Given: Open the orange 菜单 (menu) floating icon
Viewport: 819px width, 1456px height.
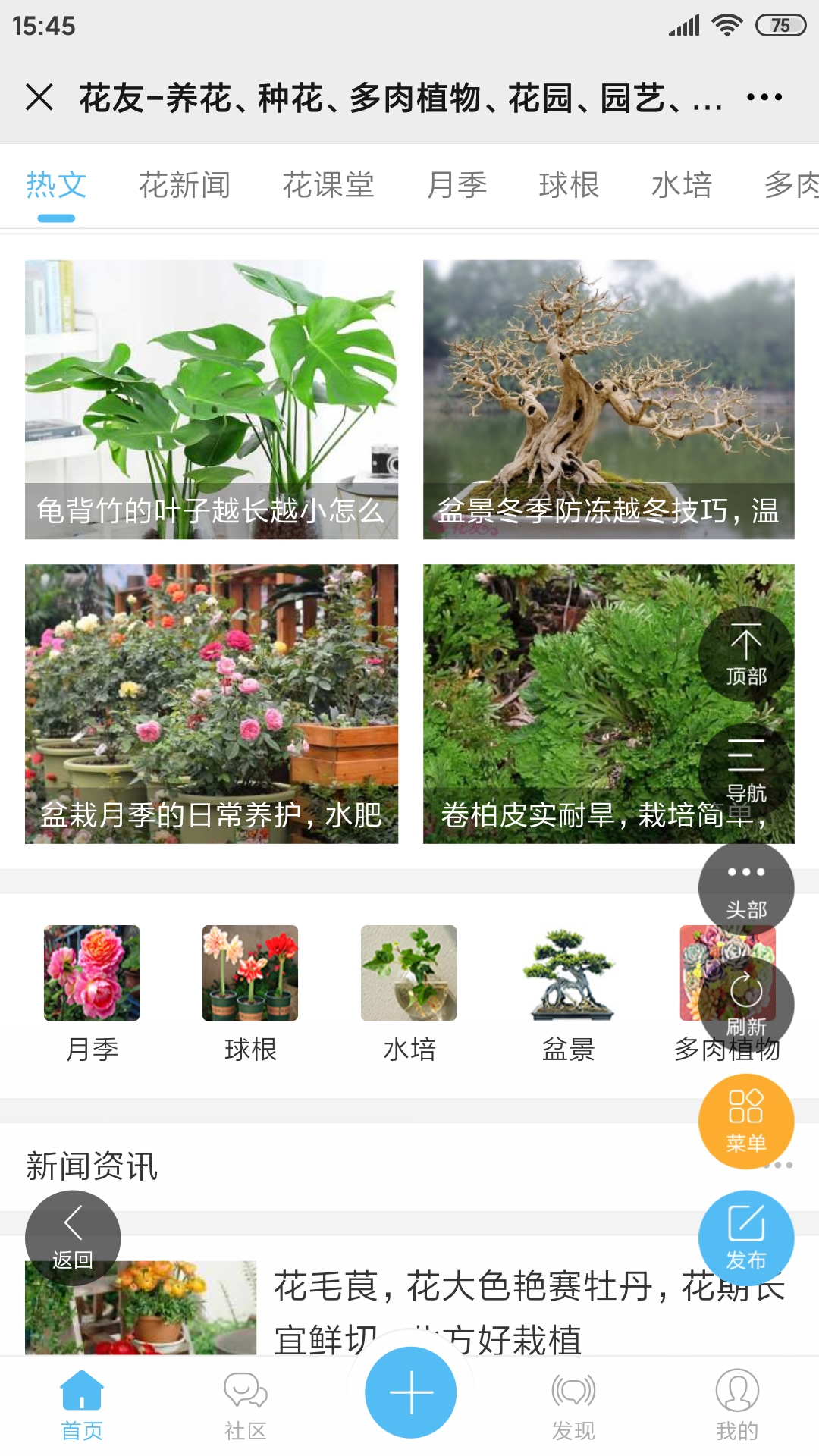Looking at the screenshot, I should click(745, 1121).
